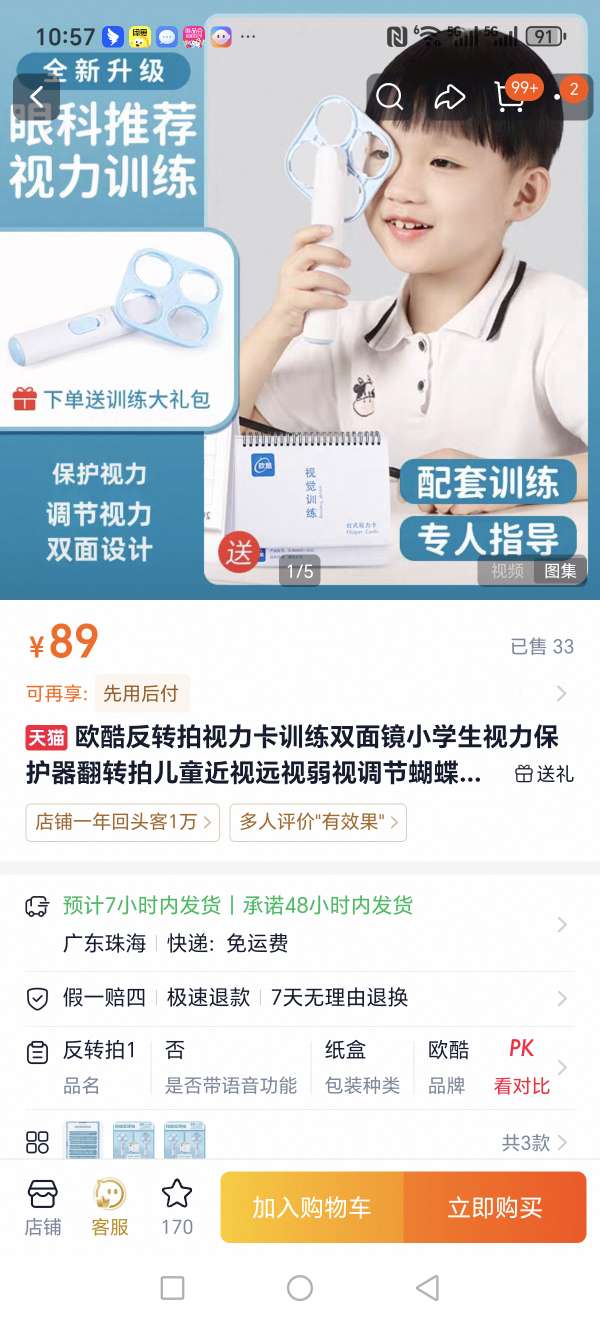This screenshot has width=600, height=1320.
Task: Tap 立即购买 to buy now
Action: click(x=495, y=1207)
